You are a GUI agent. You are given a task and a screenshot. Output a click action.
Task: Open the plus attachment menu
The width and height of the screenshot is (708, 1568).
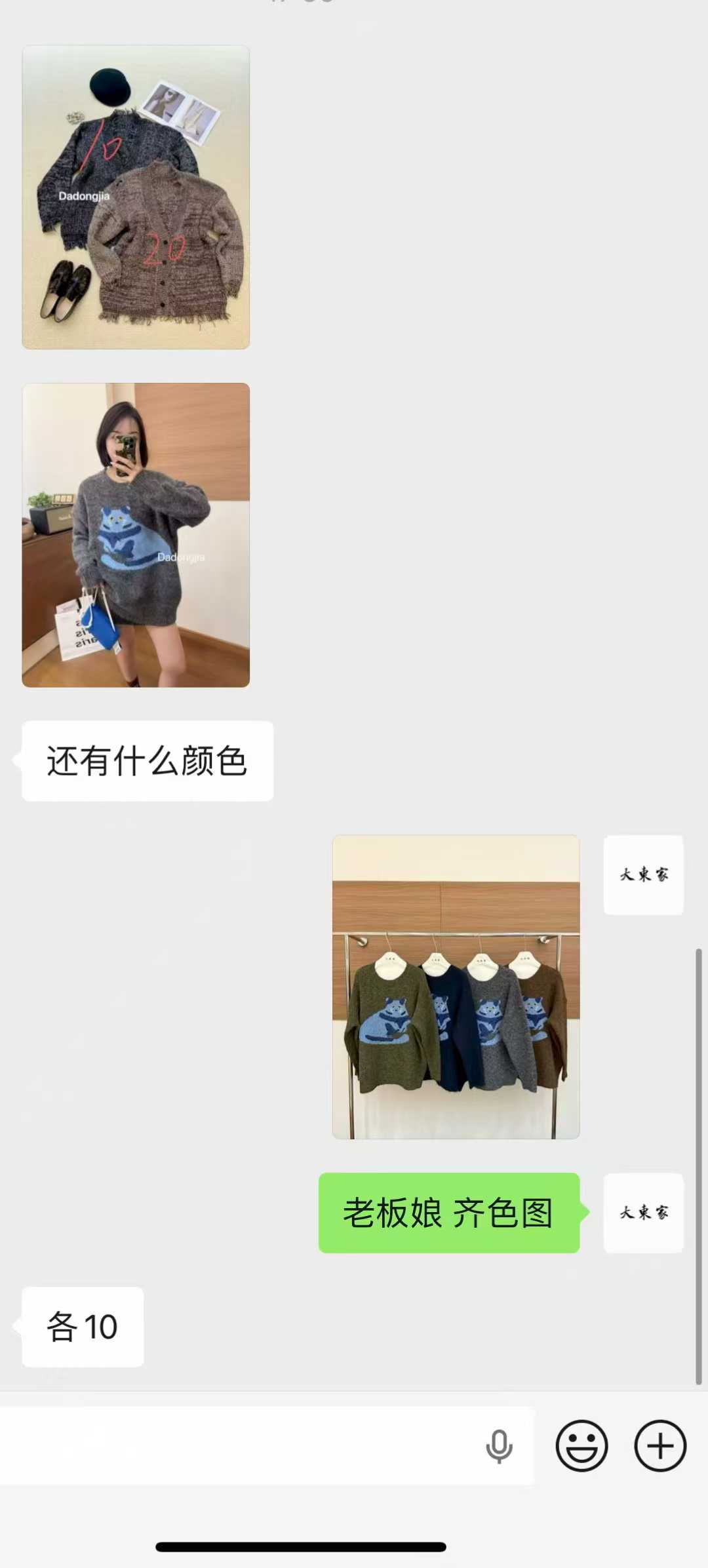click(x=660, y=1446)
